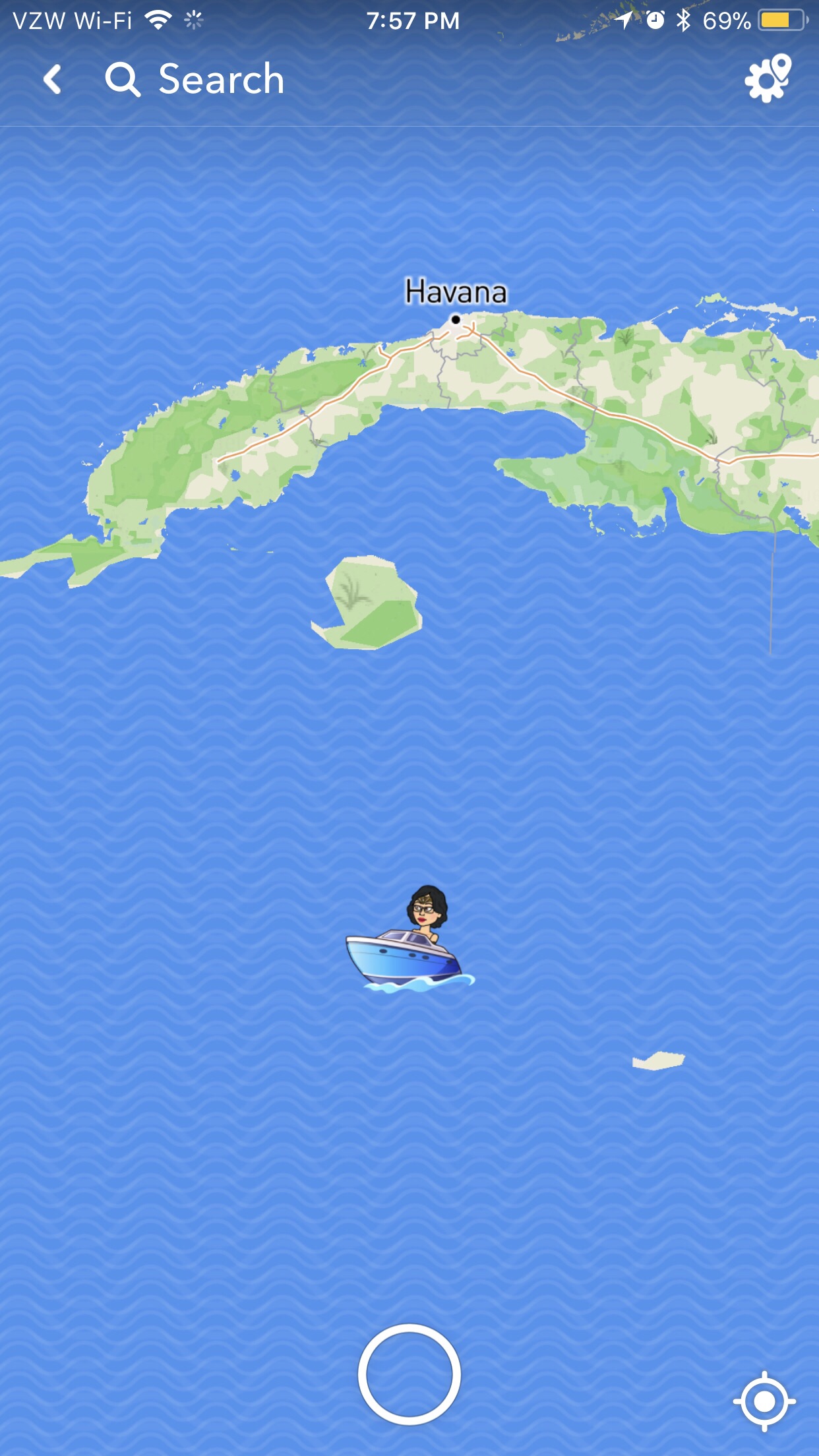Open map location settings gear
The width and height of the screenshot is (819, 1456).
point(767,79)
